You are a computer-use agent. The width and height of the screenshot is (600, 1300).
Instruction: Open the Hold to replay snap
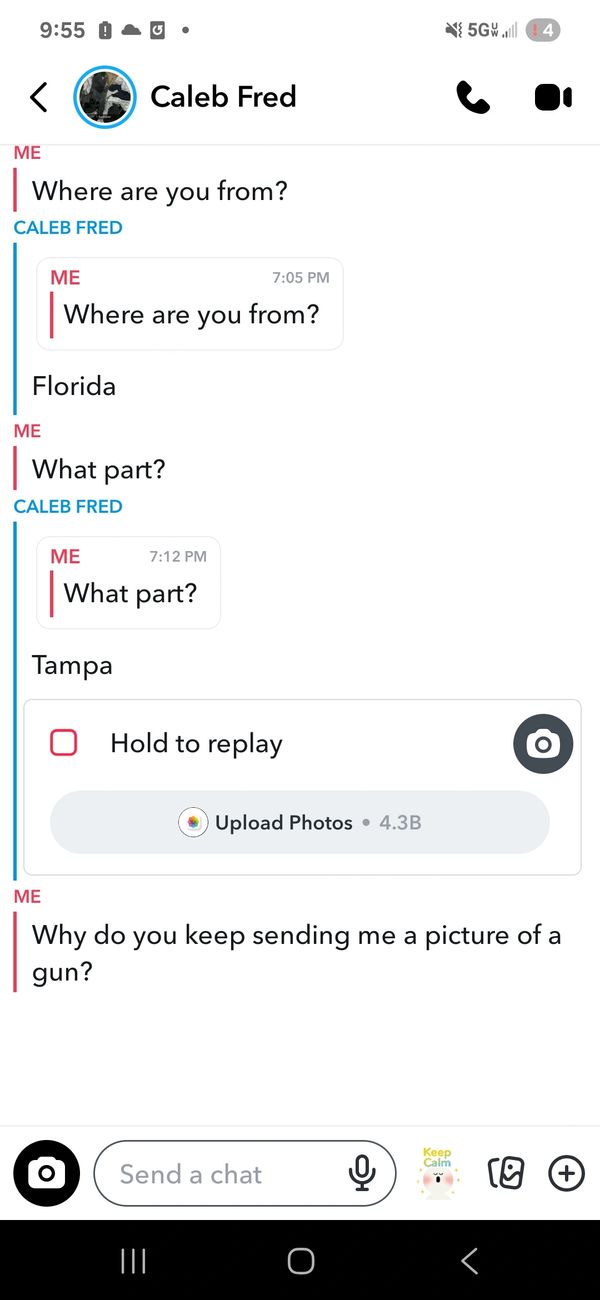click(x=197, y=743)
